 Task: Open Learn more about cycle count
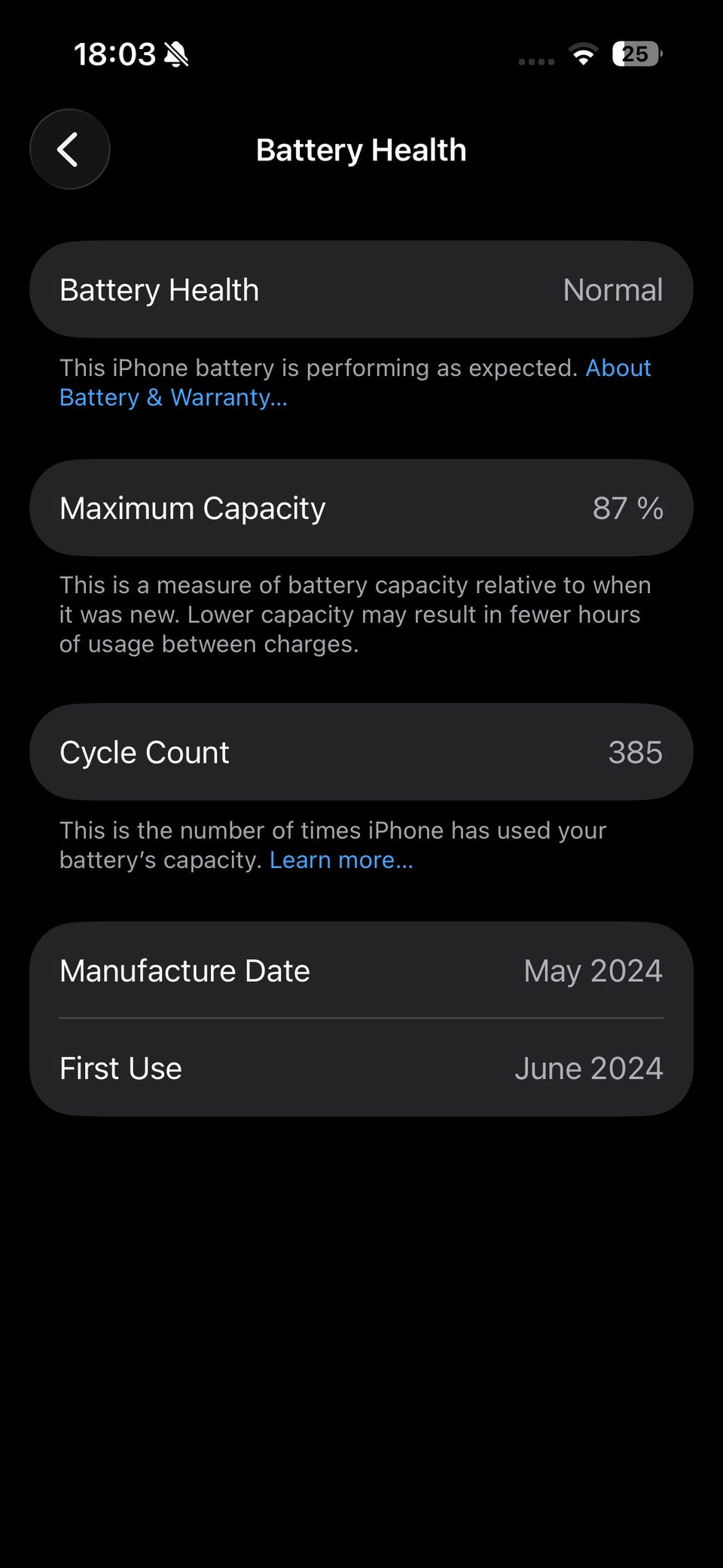341,860
